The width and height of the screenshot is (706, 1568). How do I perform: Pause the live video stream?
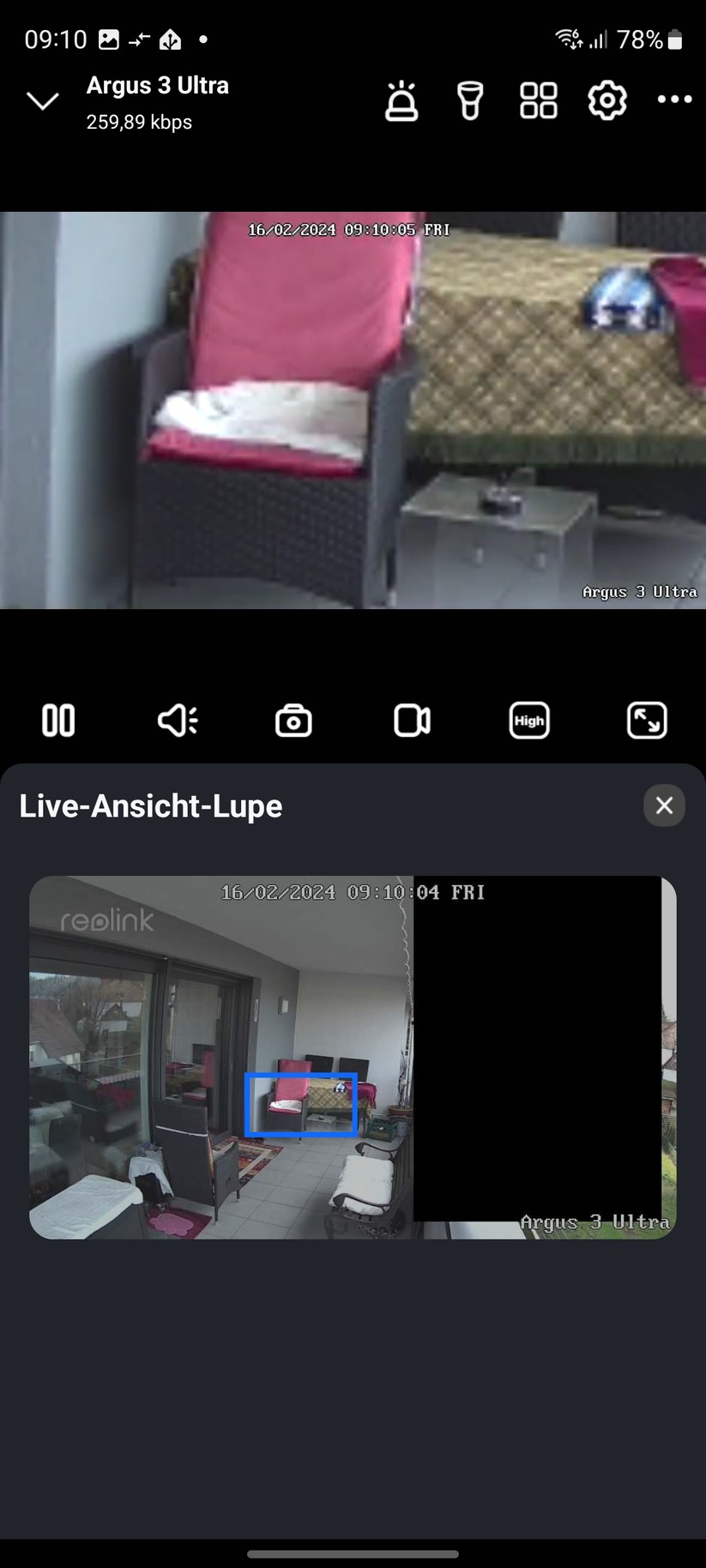click(57, 721)
